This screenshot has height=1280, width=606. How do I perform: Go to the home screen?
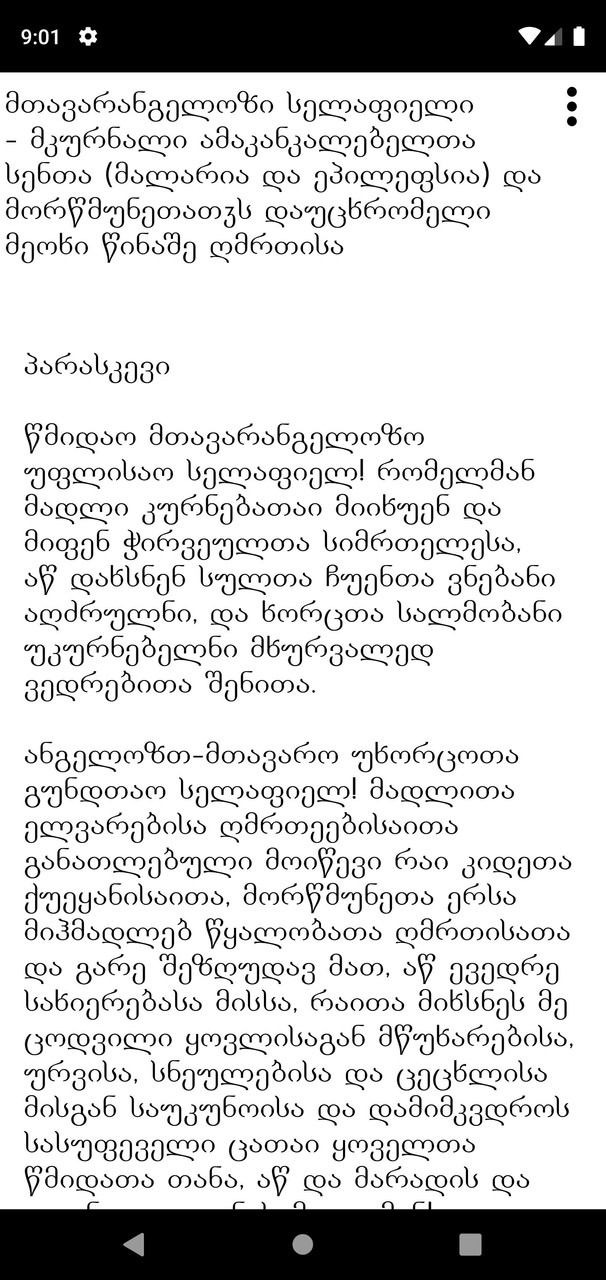pos(303,1244)
